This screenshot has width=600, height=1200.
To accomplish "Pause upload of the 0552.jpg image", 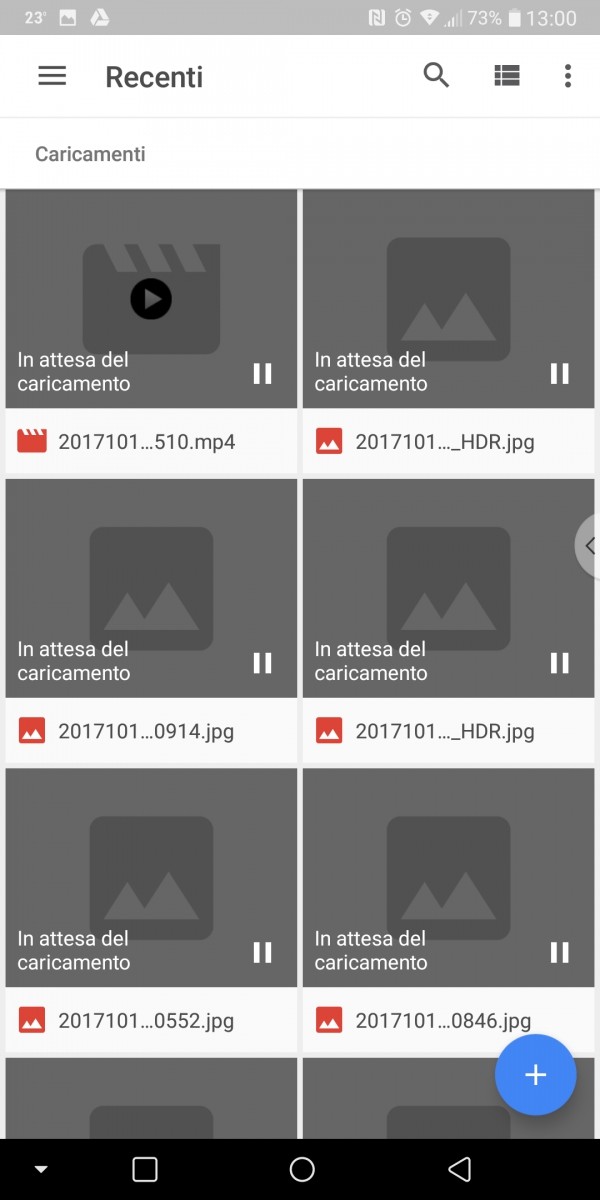I will [x=262, y=953].
